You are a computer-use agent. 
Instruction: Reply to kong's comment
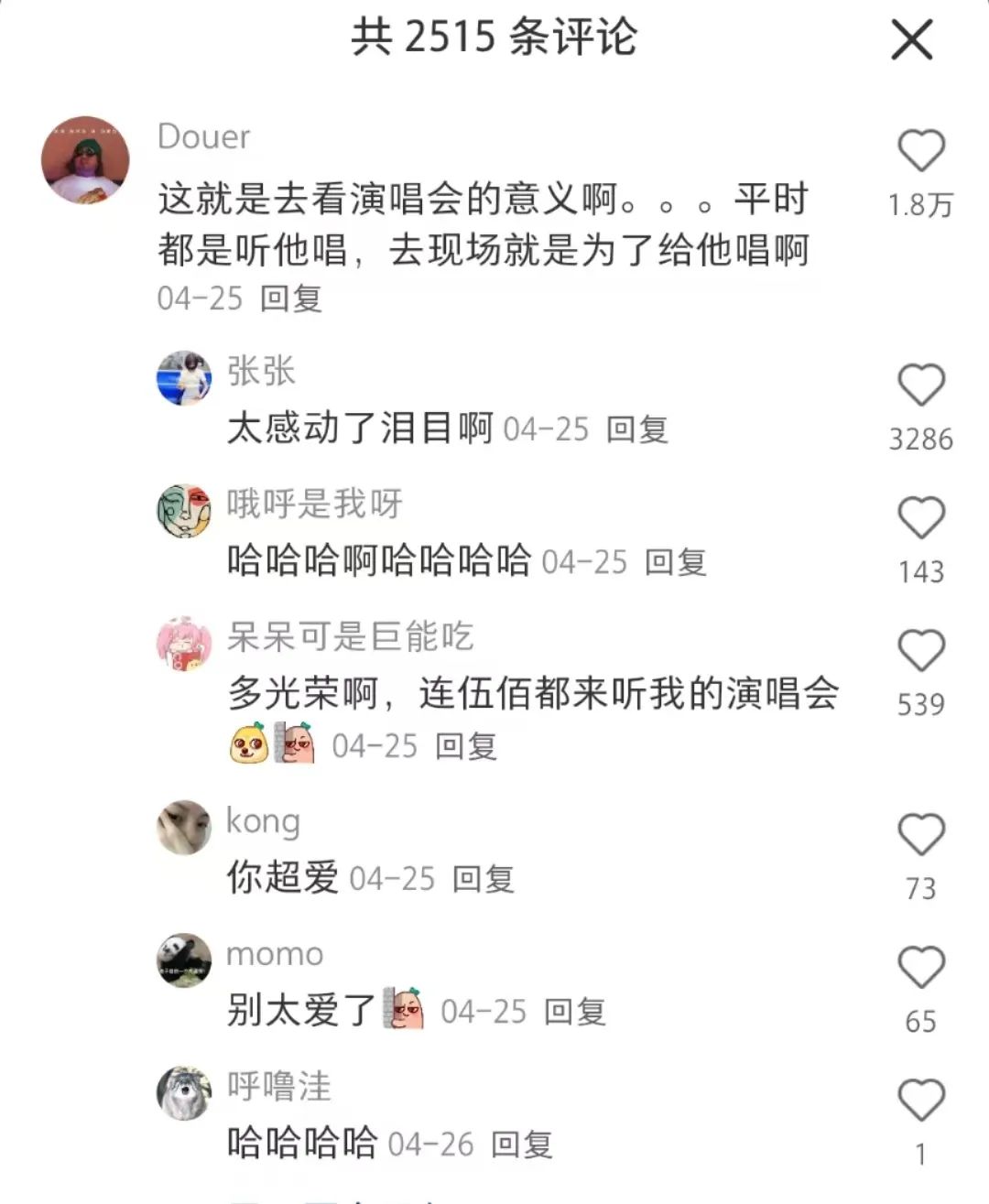click(x=484, y=879)
